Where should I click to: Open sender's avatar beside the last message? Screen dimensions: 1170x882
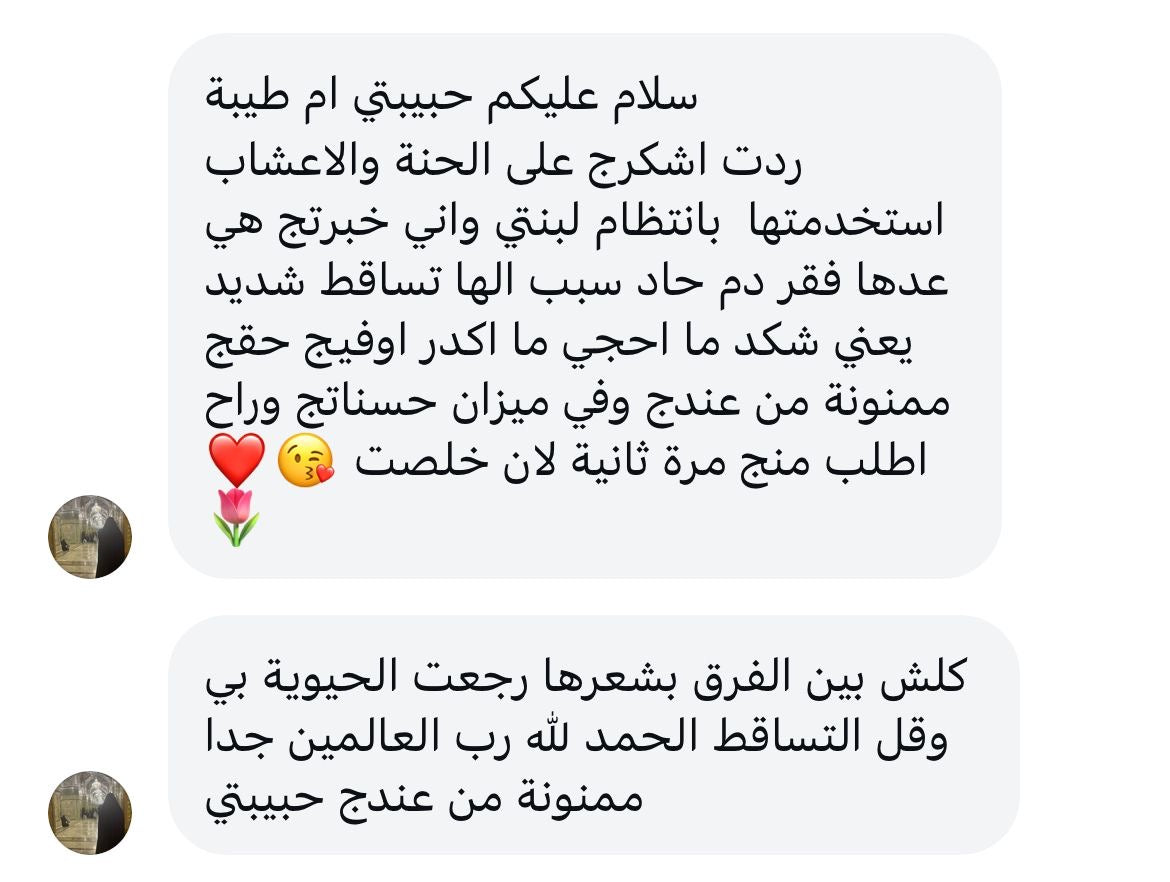[90, 812]
